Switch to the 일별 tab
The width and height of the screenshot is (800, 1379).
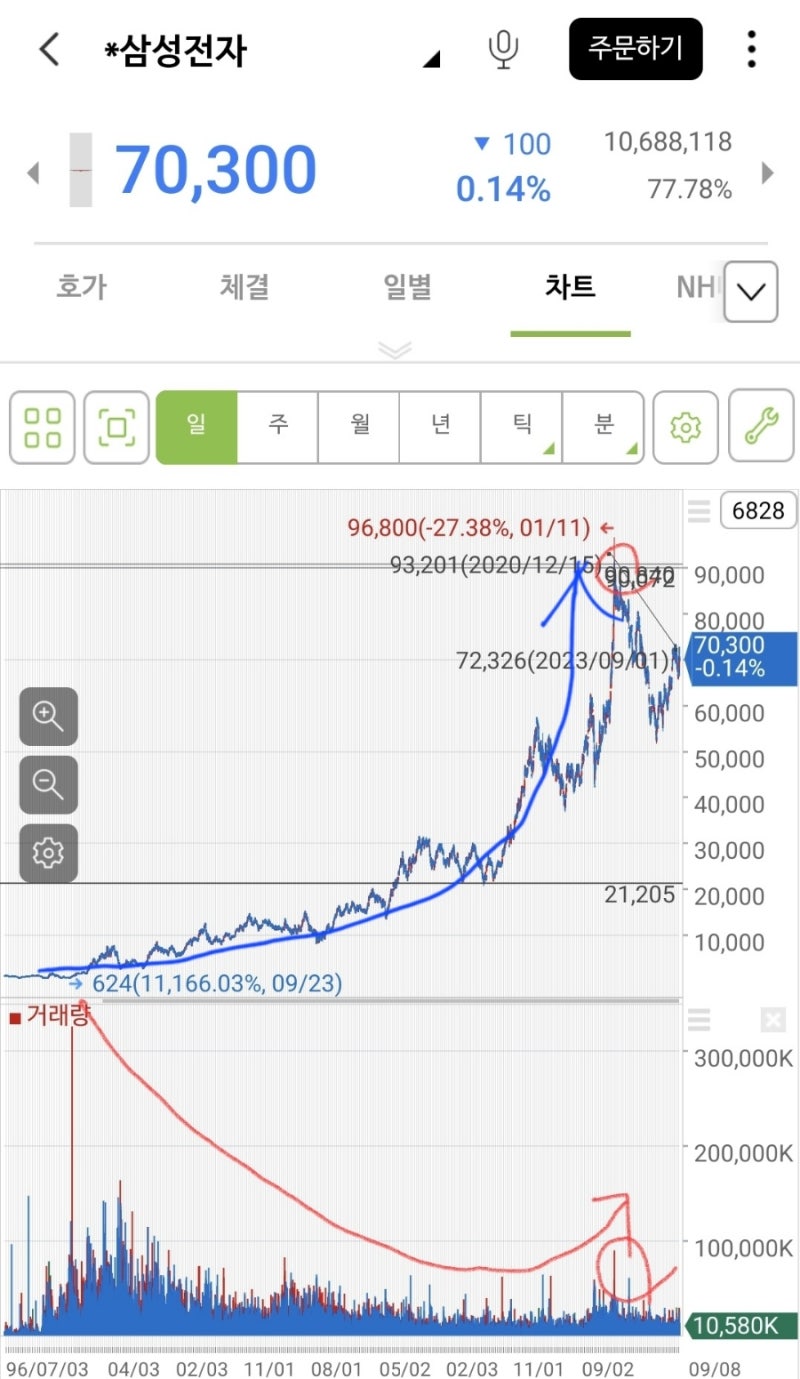(408, 288)
